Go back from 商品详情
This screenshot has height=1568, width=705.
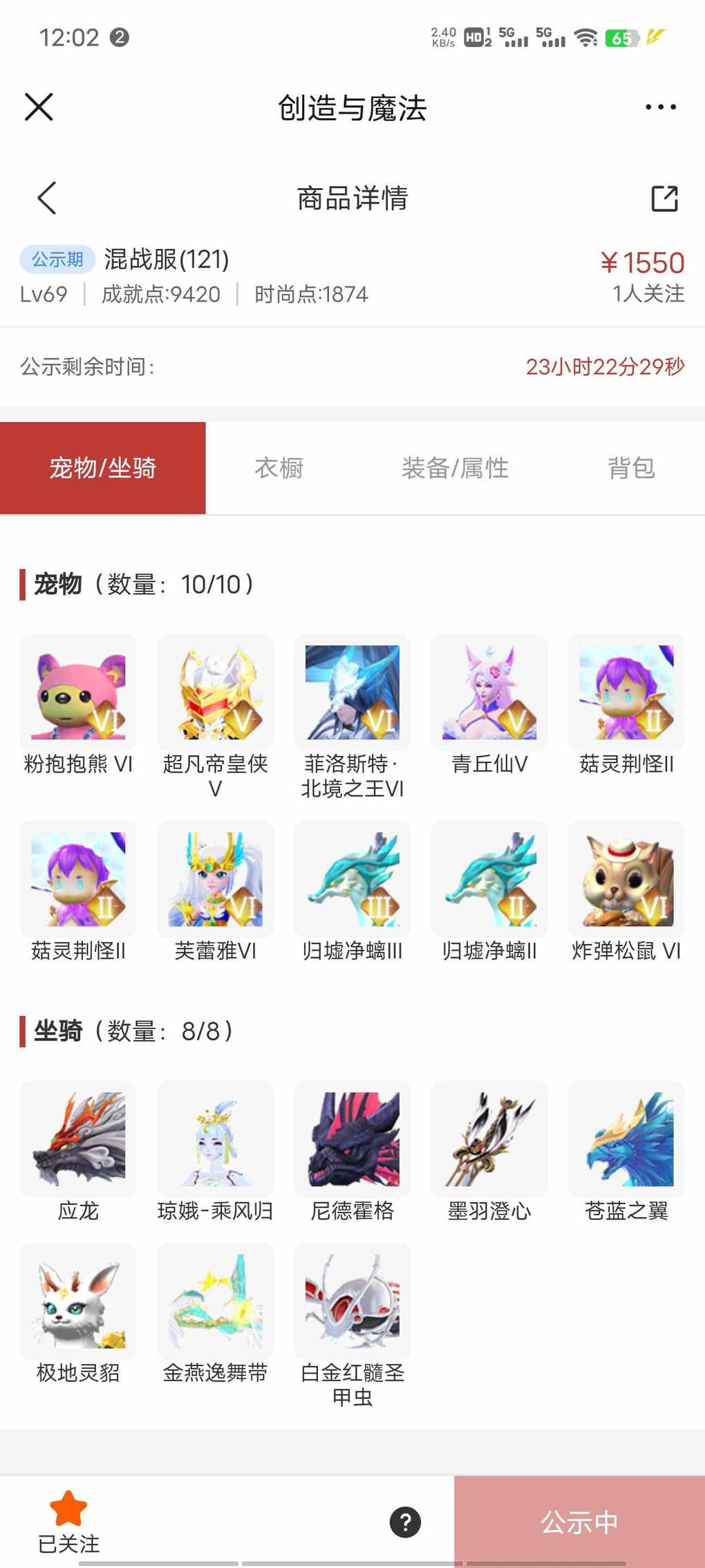pyautogui.click(x=46, y=199)
